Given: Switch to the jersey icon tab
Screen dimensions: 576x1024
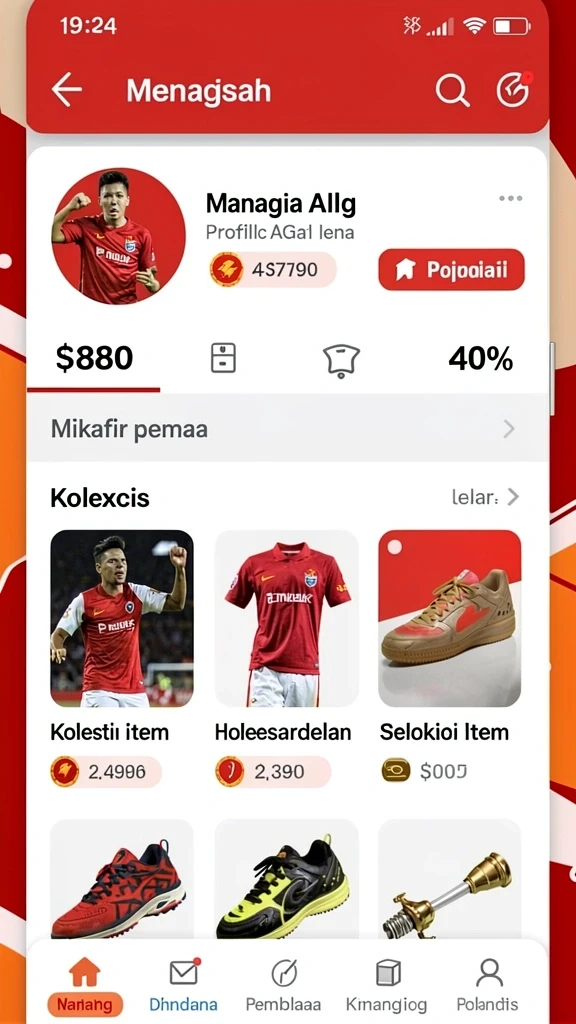Looking at the screenshot, I should coord(342,360).
